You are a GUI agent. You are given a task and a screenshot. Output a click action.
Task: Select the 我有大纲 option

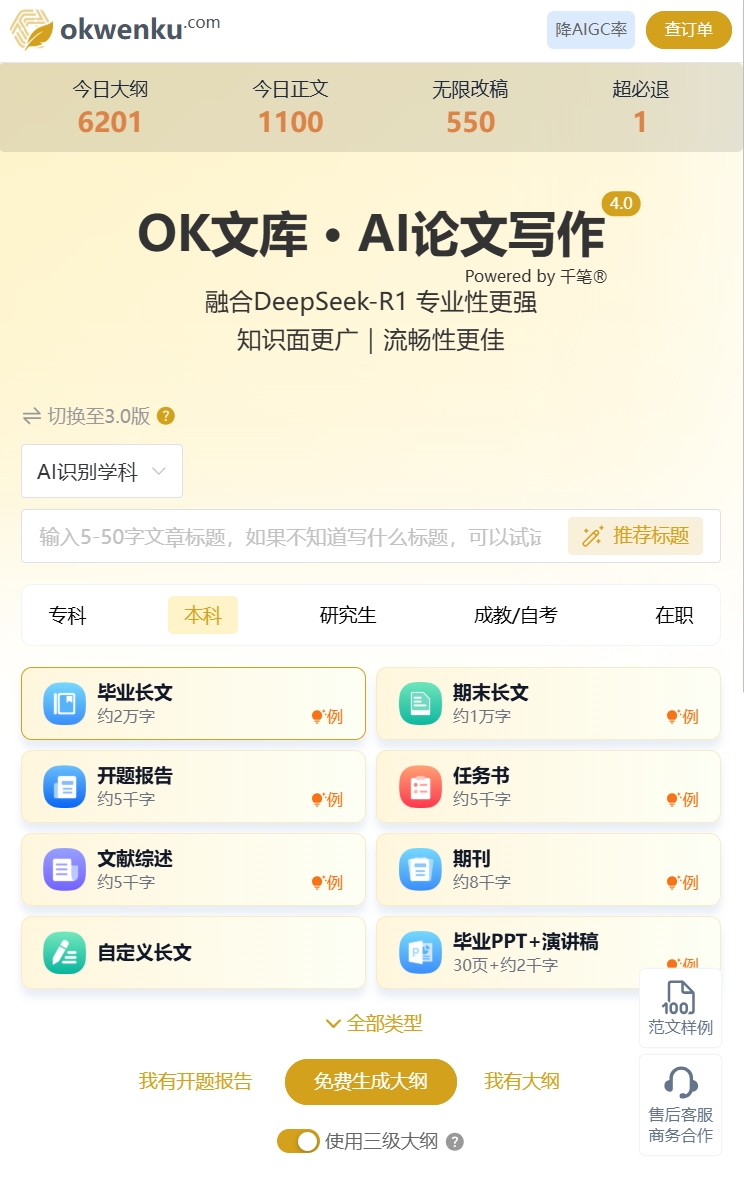(522, 1081)
